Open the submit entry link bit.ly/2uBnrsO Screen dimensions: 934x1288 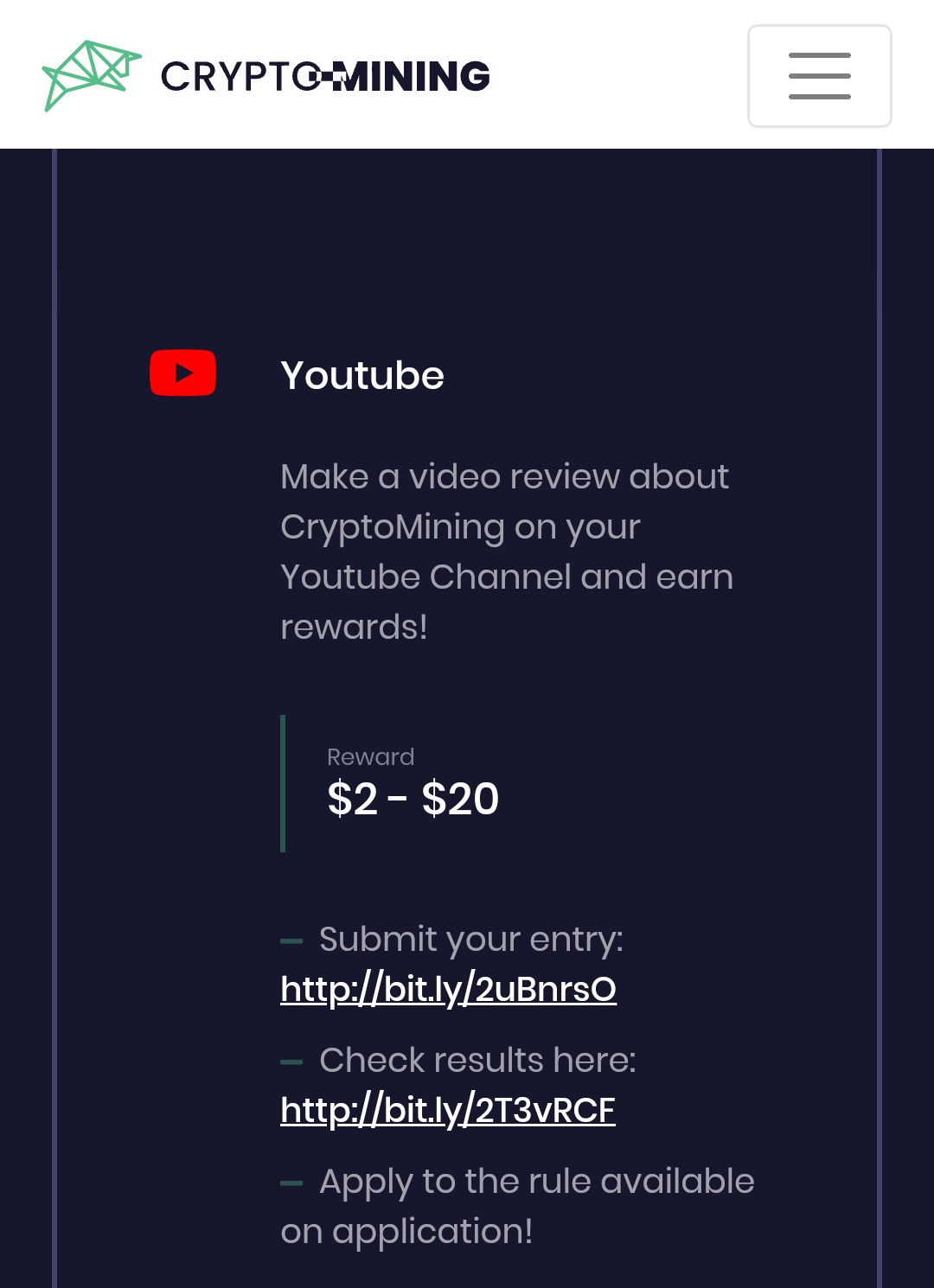(448, 989)
